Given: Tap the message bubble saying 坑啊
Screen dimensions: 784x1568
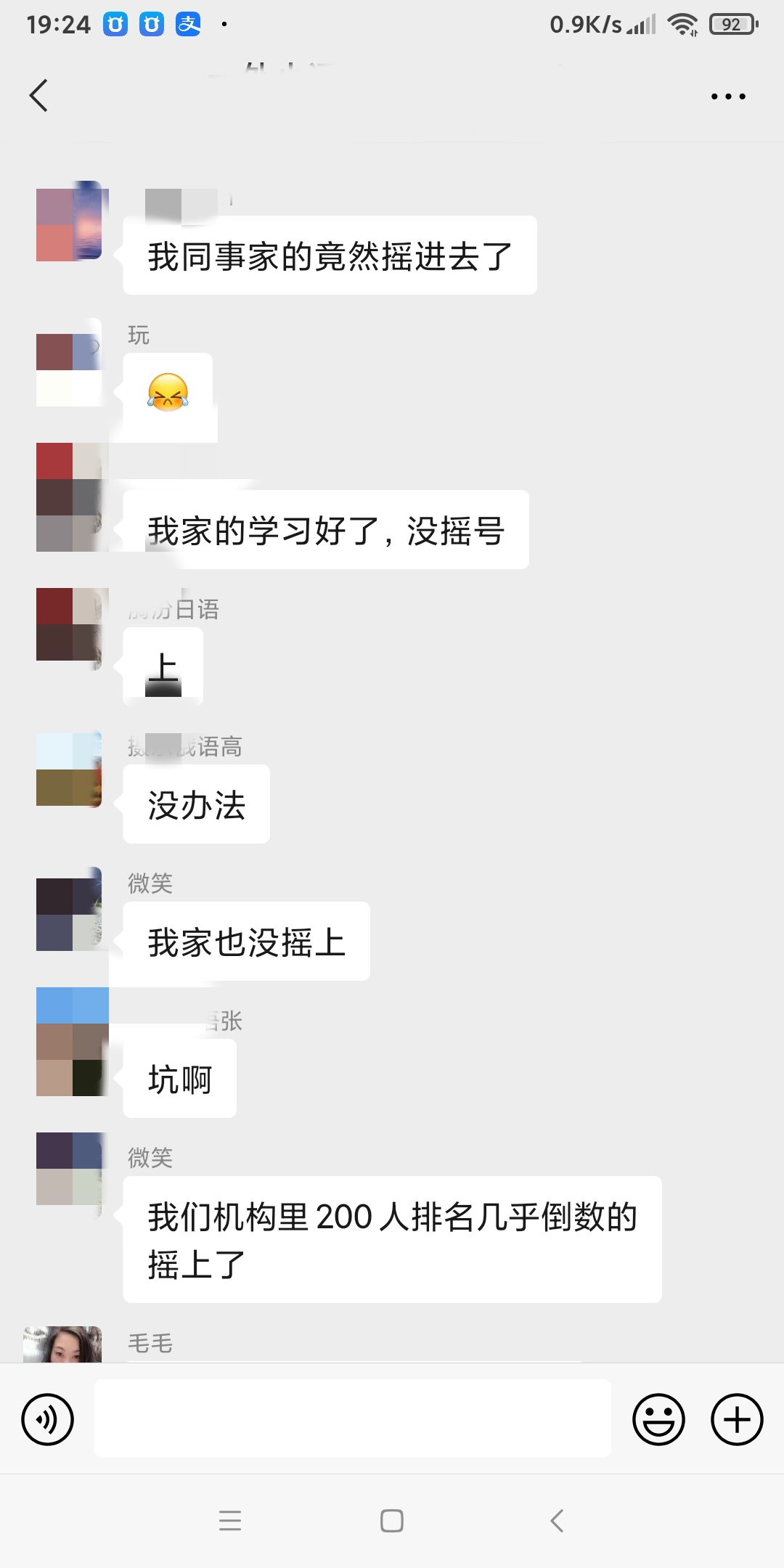Looking at the screenshot, I should click(x=179, y=1079).
